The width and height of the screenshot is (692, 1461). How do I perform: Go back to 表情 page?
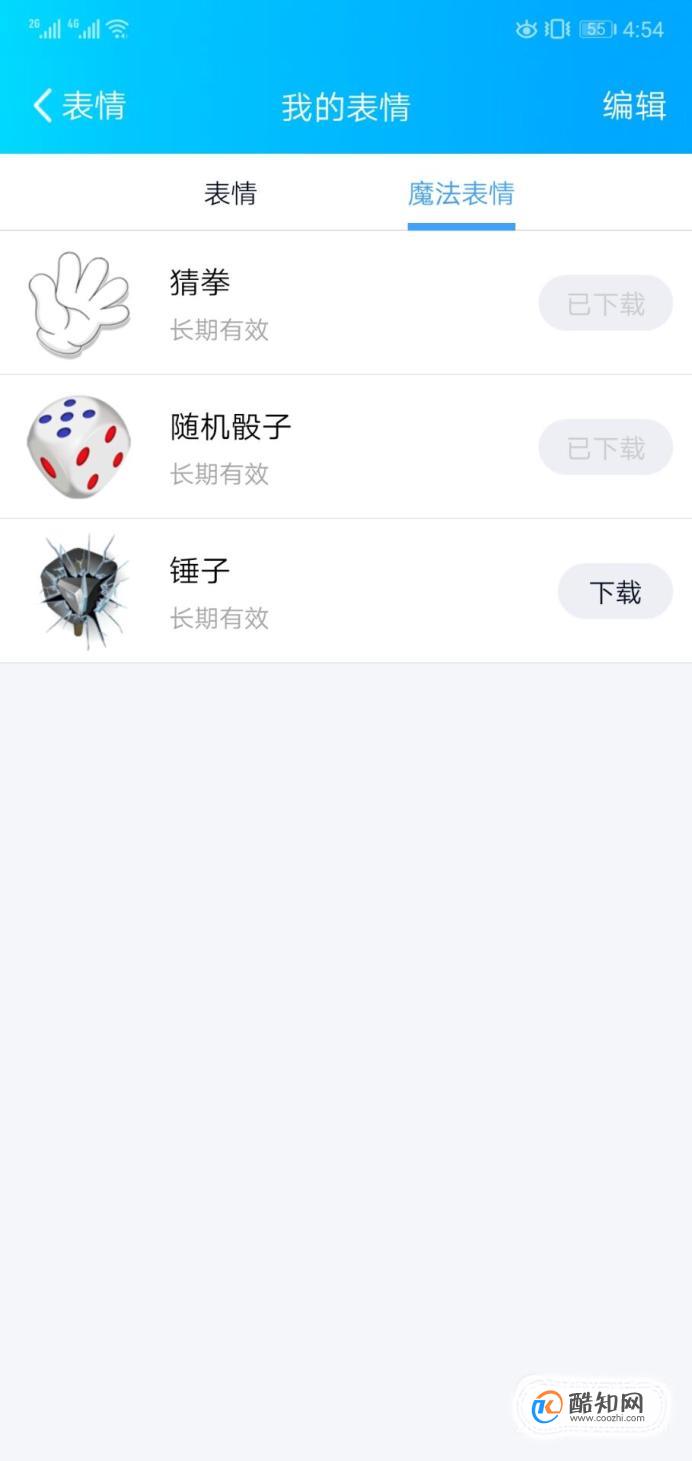79,106
